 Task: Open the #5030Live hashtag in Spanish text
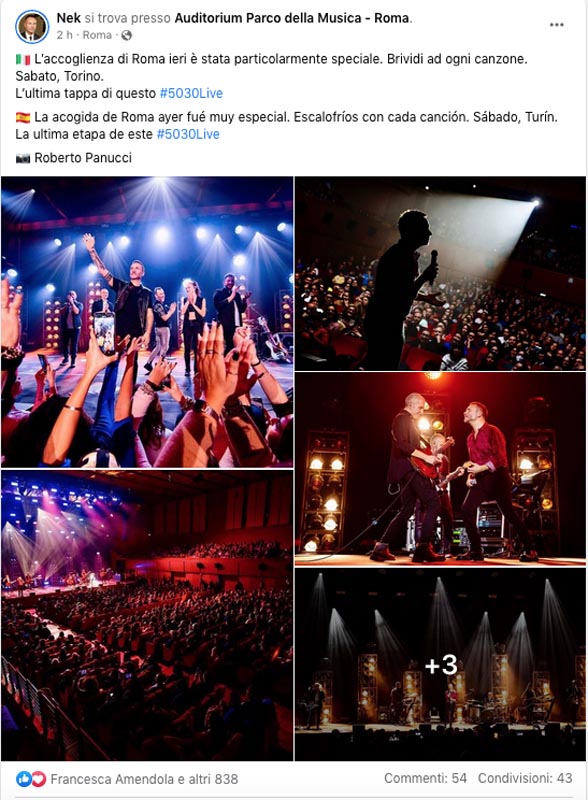tap(188, 134)
